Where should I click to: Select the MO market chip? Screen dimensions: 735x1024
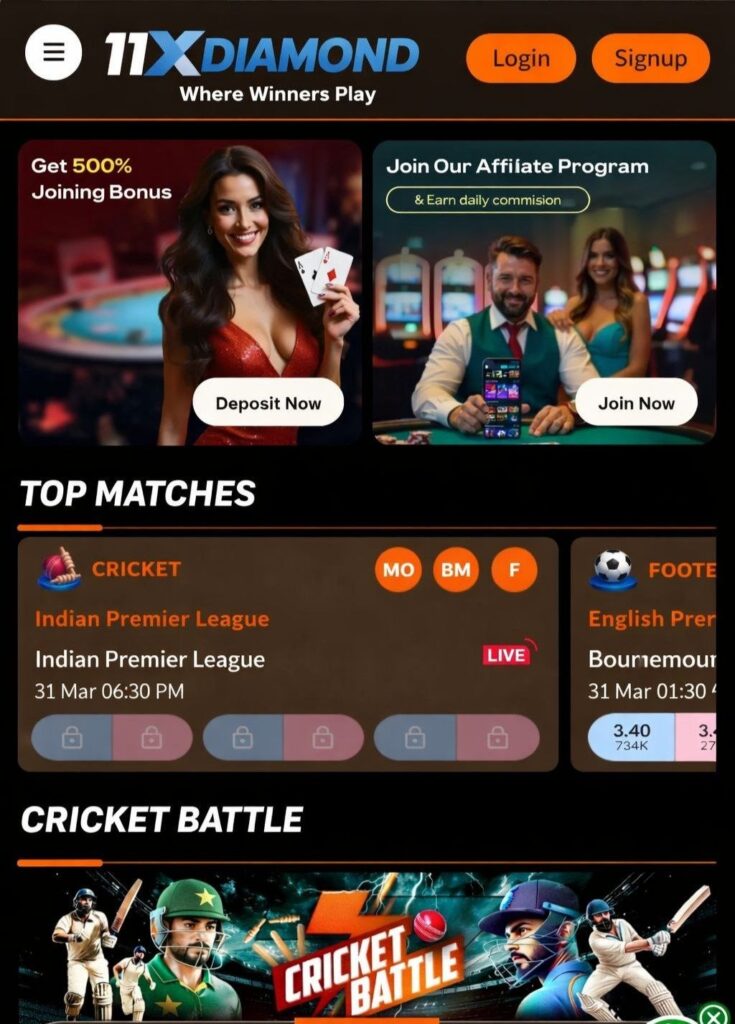[398, 570]
